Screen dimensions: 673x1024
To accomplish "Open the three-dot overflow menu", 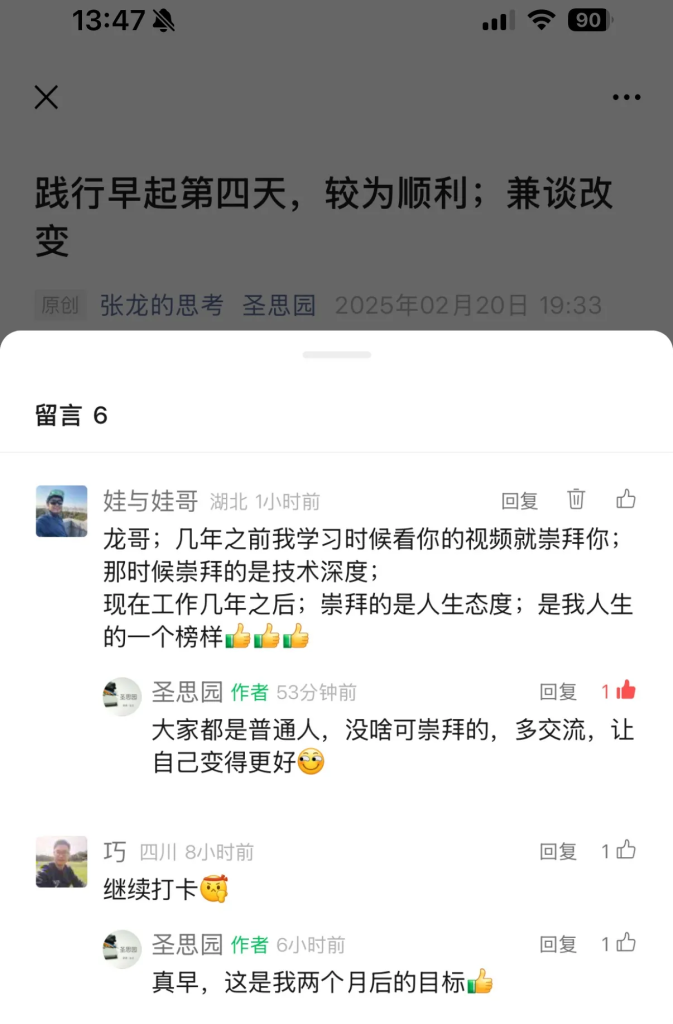I will tap(626, 97).
